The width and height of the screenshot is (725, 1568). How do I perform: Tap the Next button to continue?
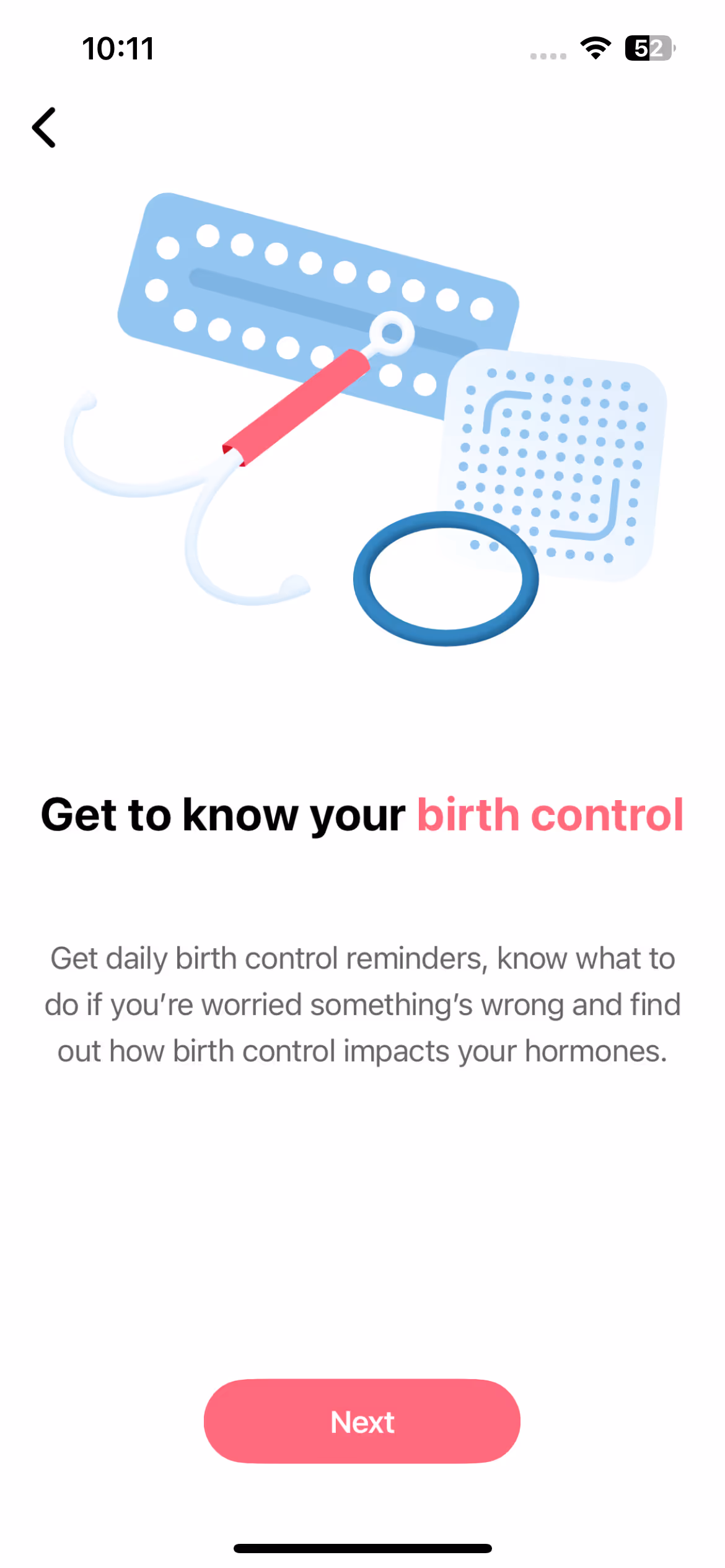[362, 1421]
